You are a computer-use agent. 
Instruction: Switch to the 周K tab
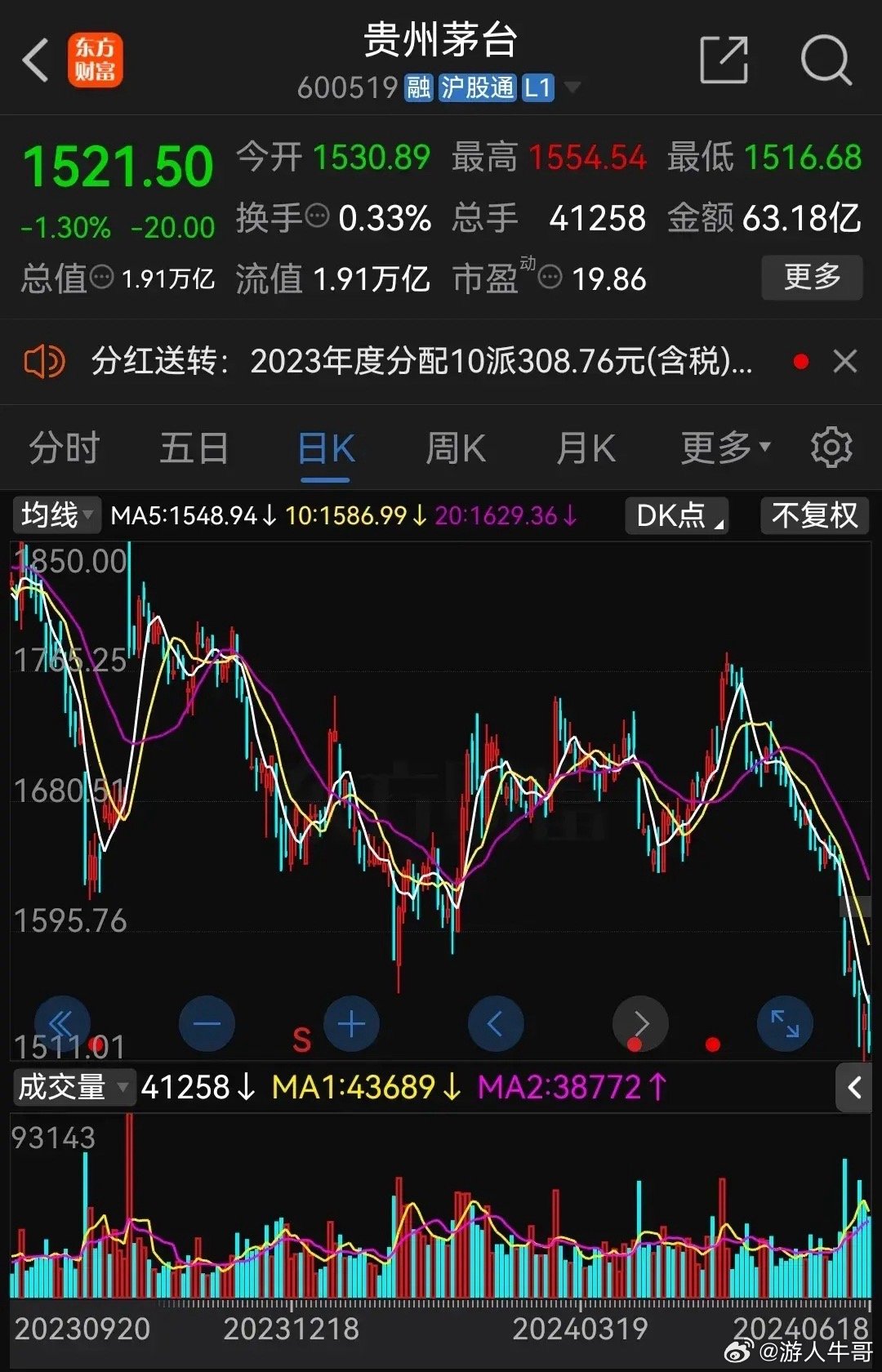(455, 448)
